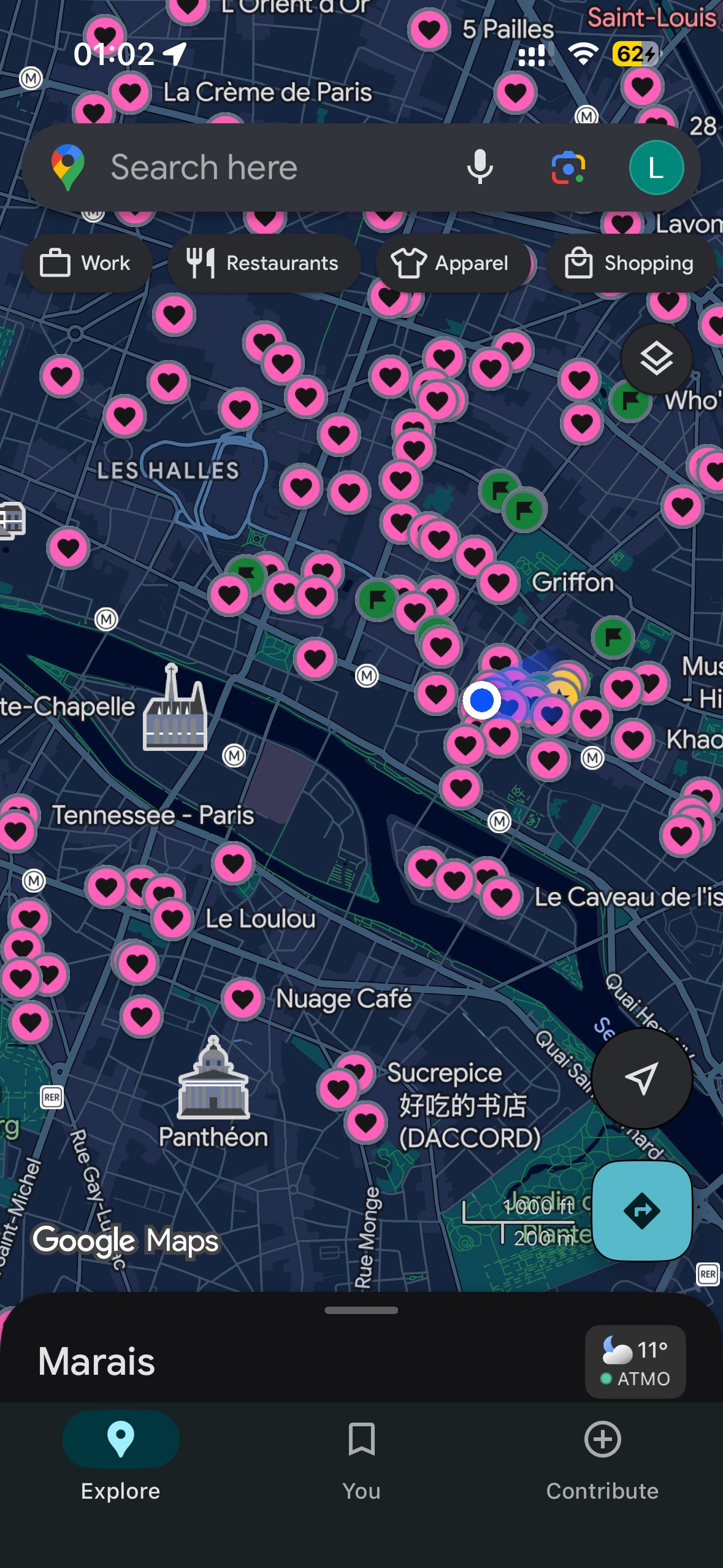Start voice search with the microphone
Image resolution: width=723 pixels, height=1568 pixels.
tap(480, 167)
